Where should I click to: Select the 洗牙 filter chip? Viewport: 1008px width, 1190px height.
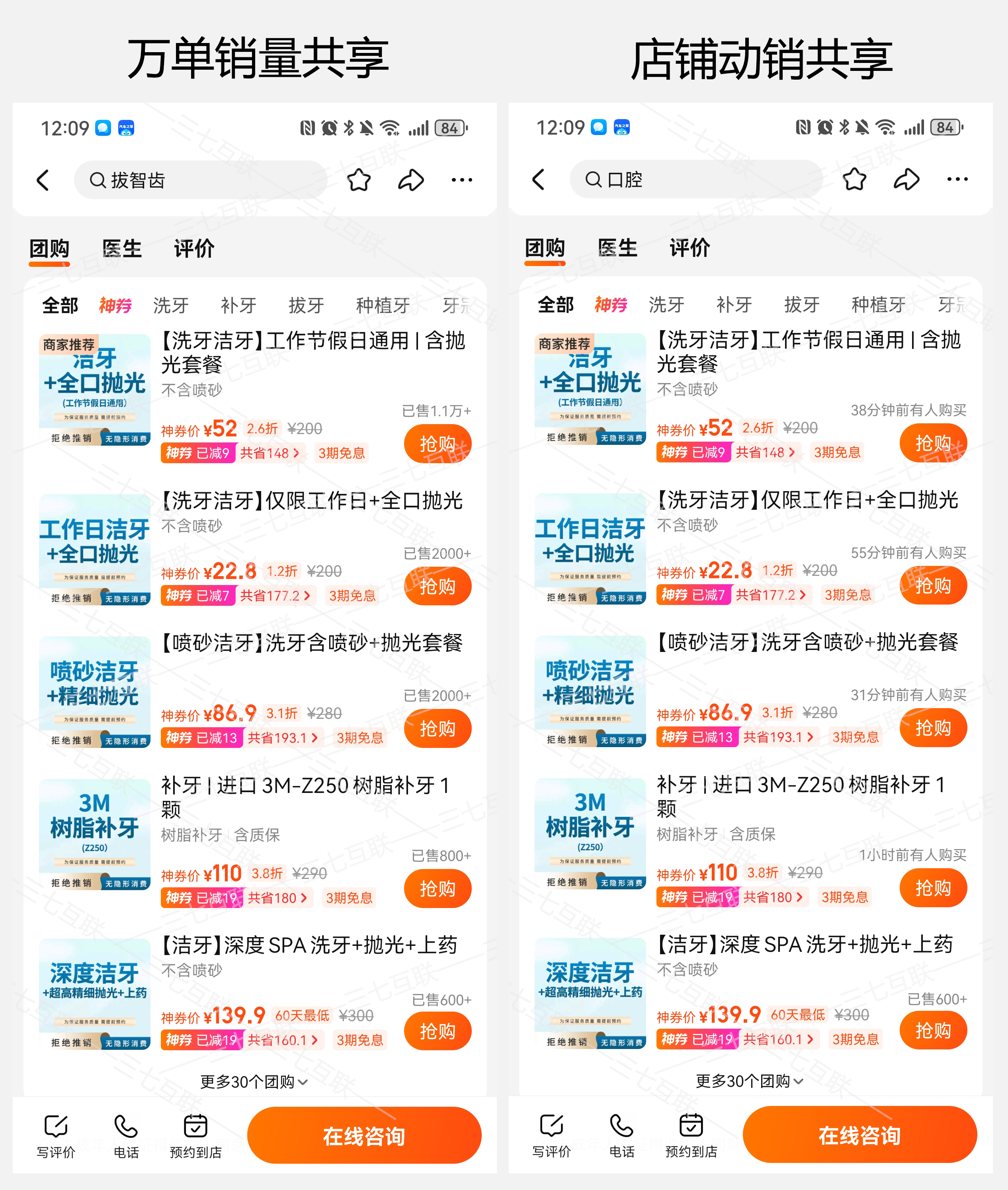[x=170, y=305]
